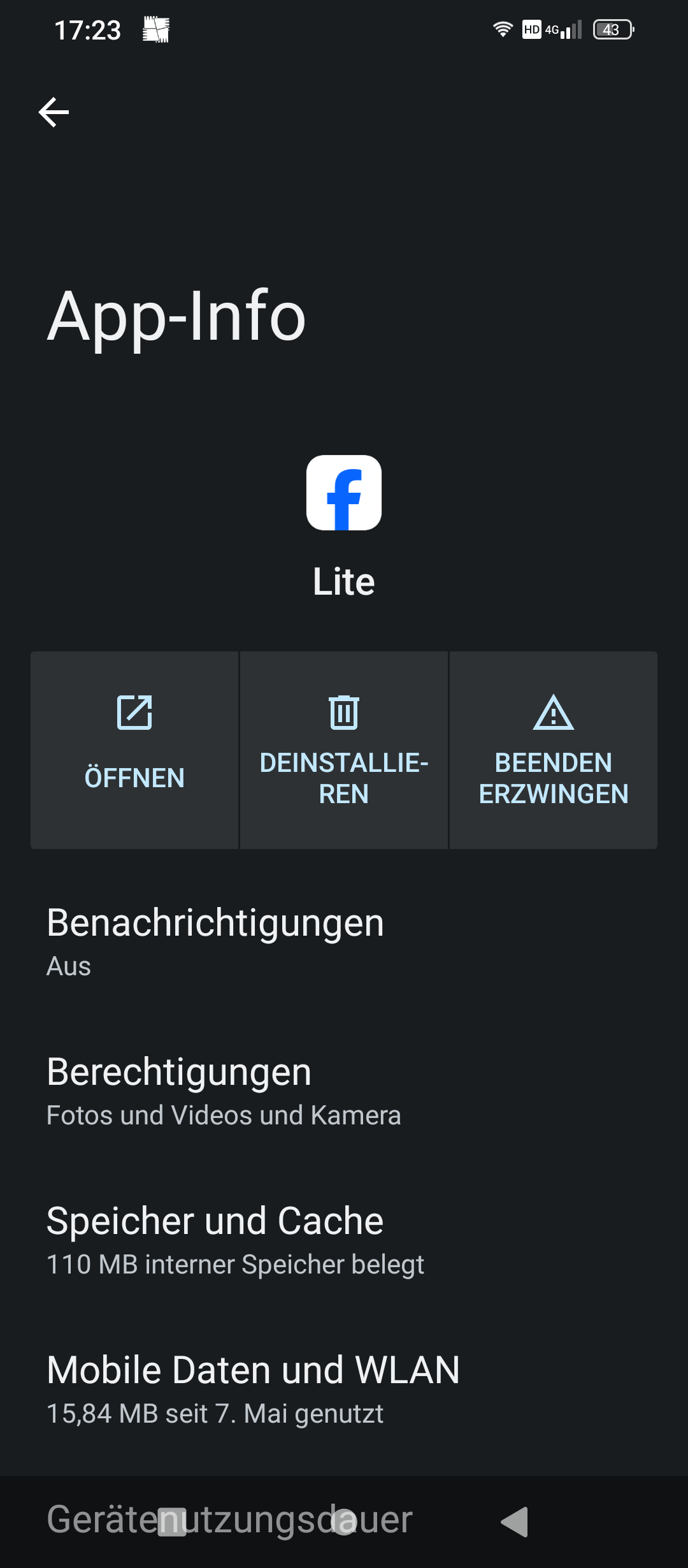The height and width of the screenshot is (1568, 688).
Task: Open Speicher und Cache
Action: click(x=234, y=1239)
